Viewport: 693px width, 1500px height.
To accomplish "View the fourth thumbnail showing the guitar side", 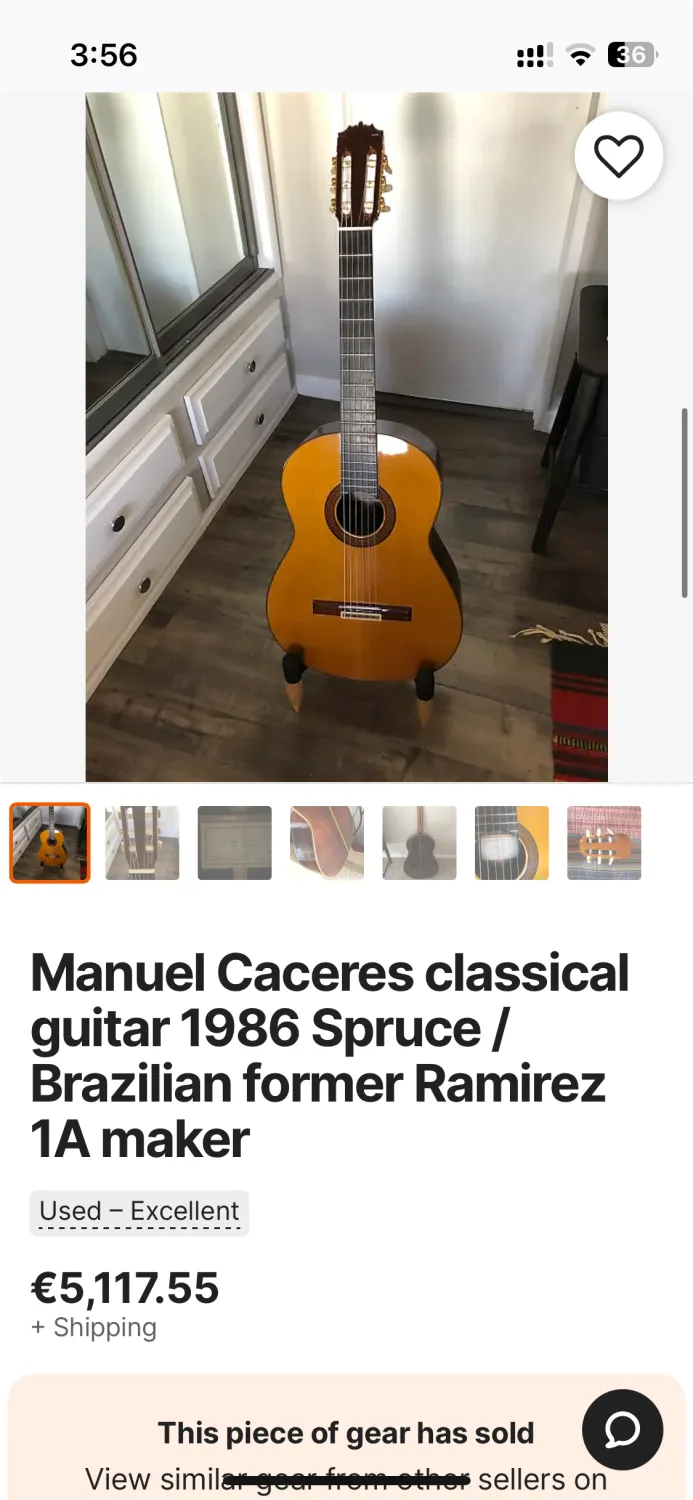I will (x=327, y=843).
